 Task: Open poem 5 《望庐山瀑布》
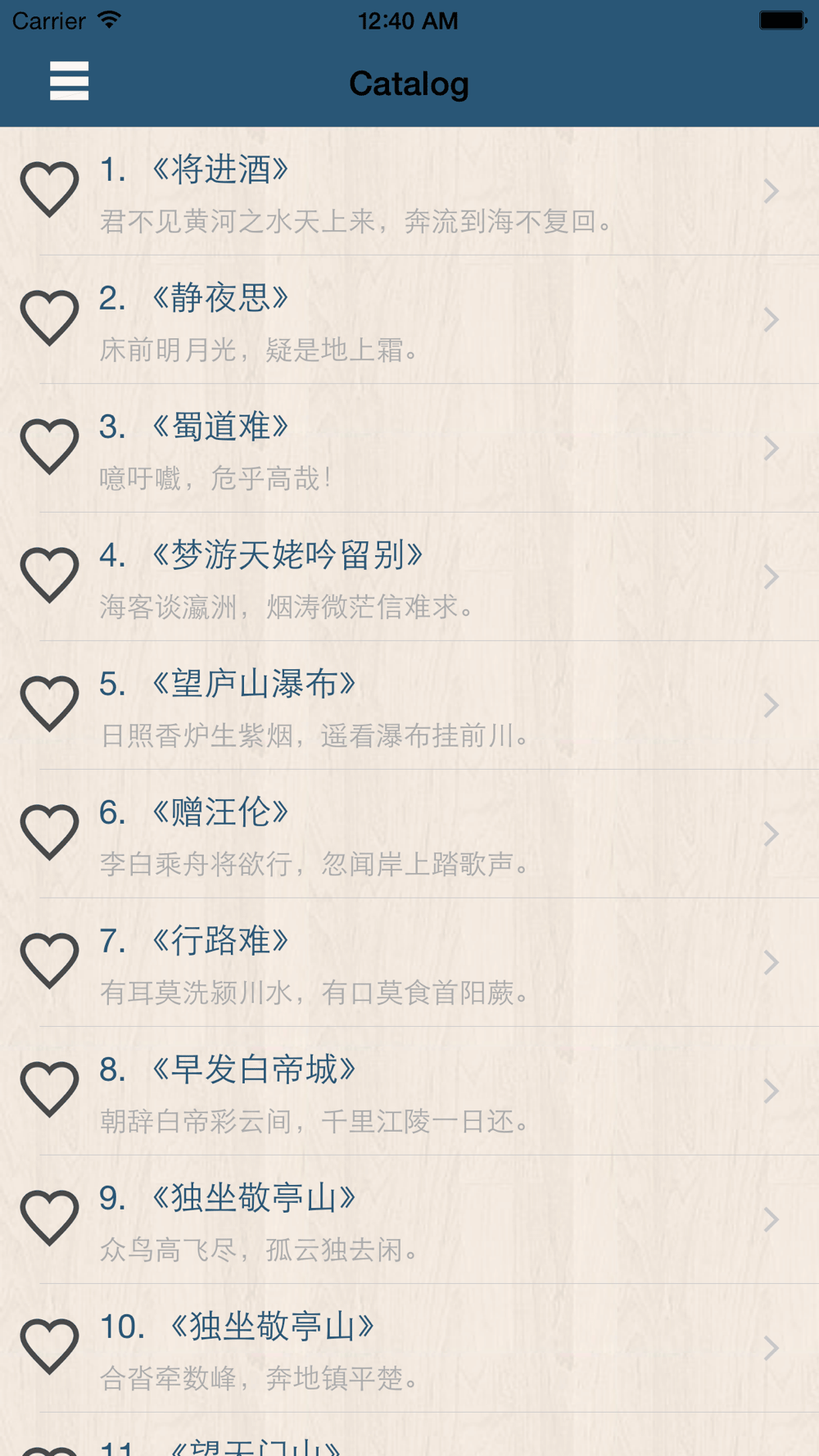click(409, 706)
